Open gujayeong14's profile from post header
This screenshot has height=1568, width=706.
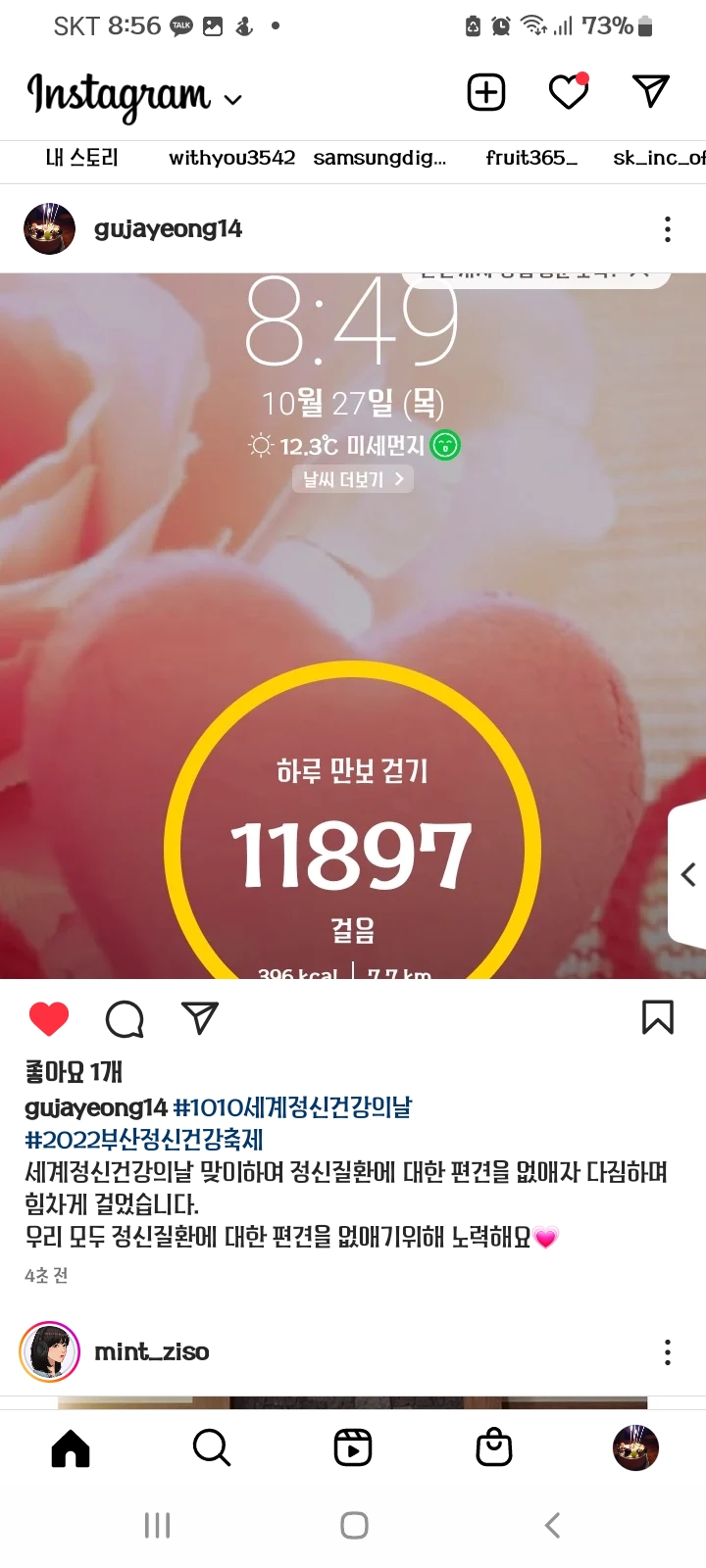pyautogui.click(x=168, y=228)
